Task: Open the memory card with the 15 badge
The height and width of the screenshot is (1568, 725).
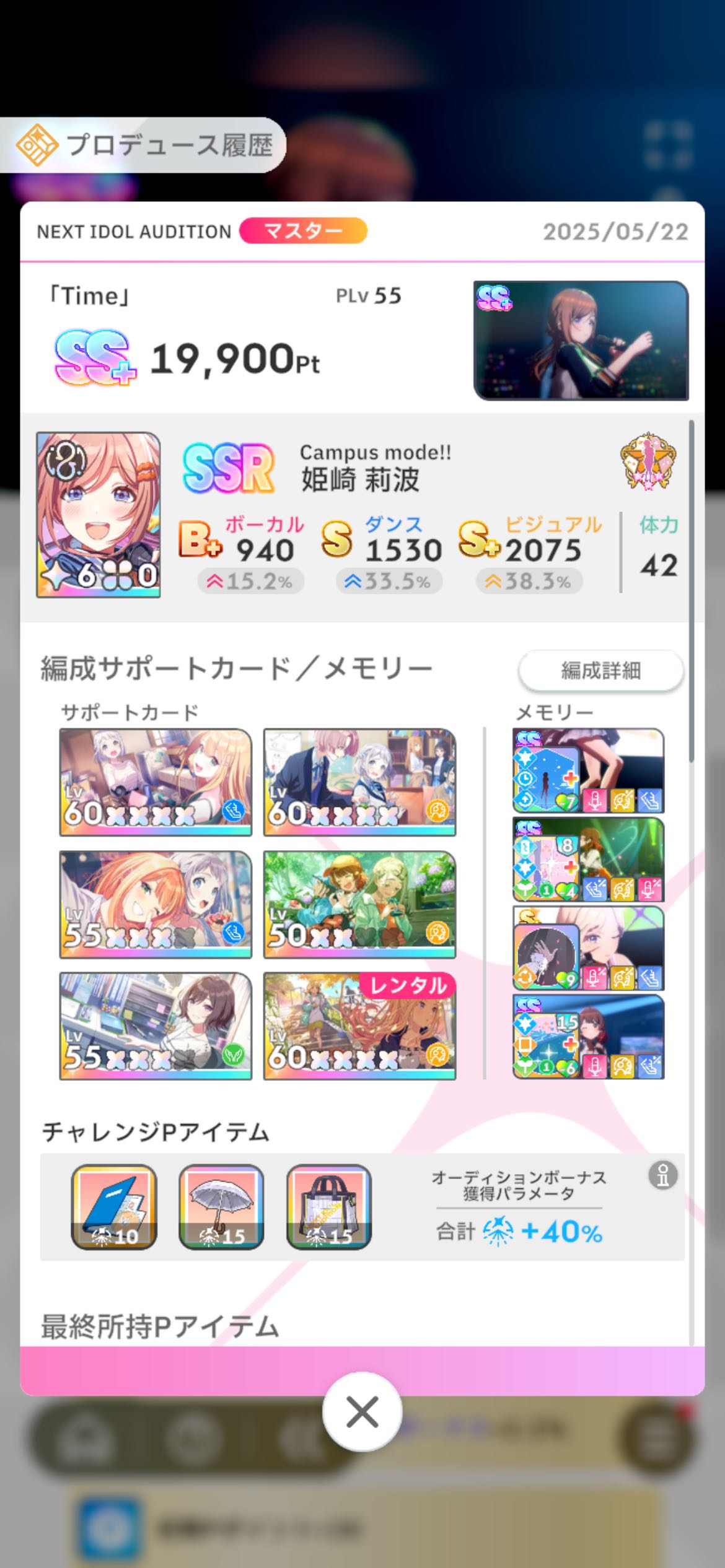Action: click(x=588, y=1037)
